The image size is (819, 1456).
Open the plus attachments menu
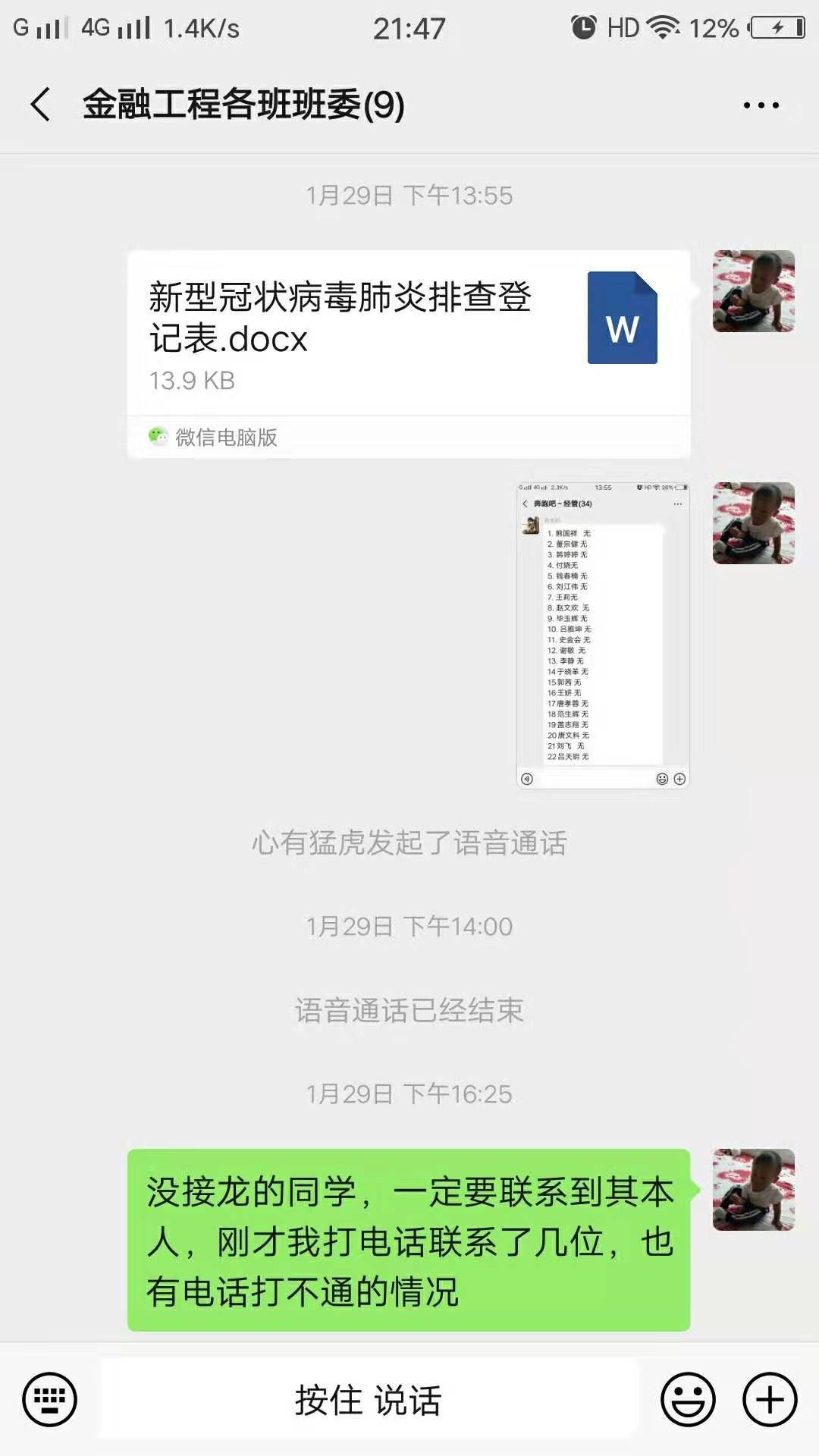coord(770,1399)
